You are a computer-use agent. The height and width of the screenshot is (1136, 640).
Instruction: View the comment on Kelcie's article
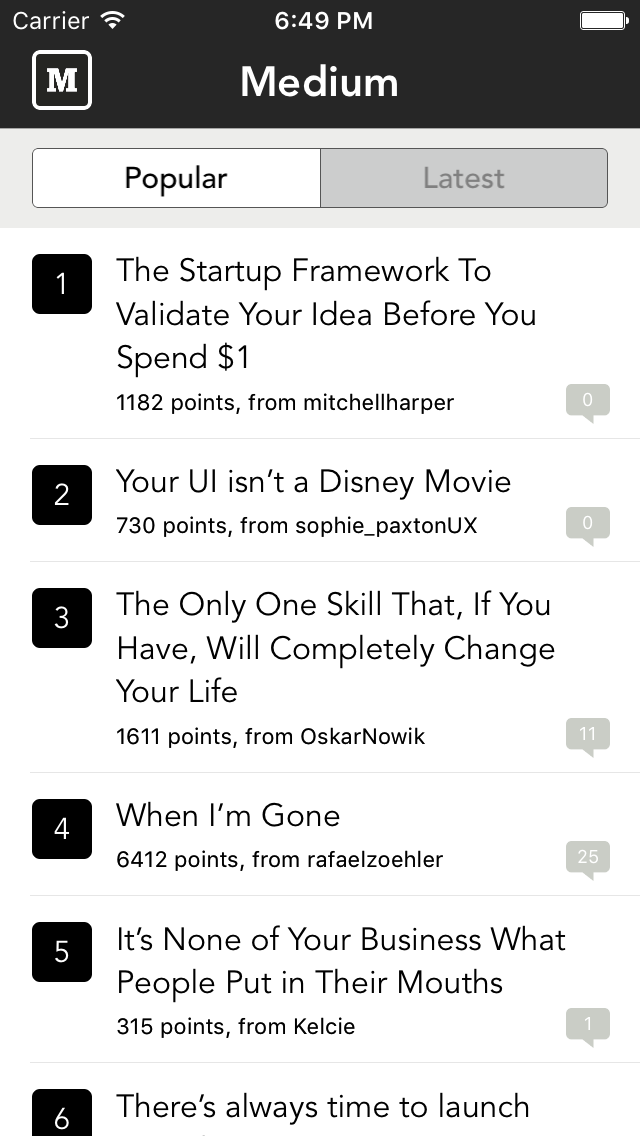point(587,1025)
